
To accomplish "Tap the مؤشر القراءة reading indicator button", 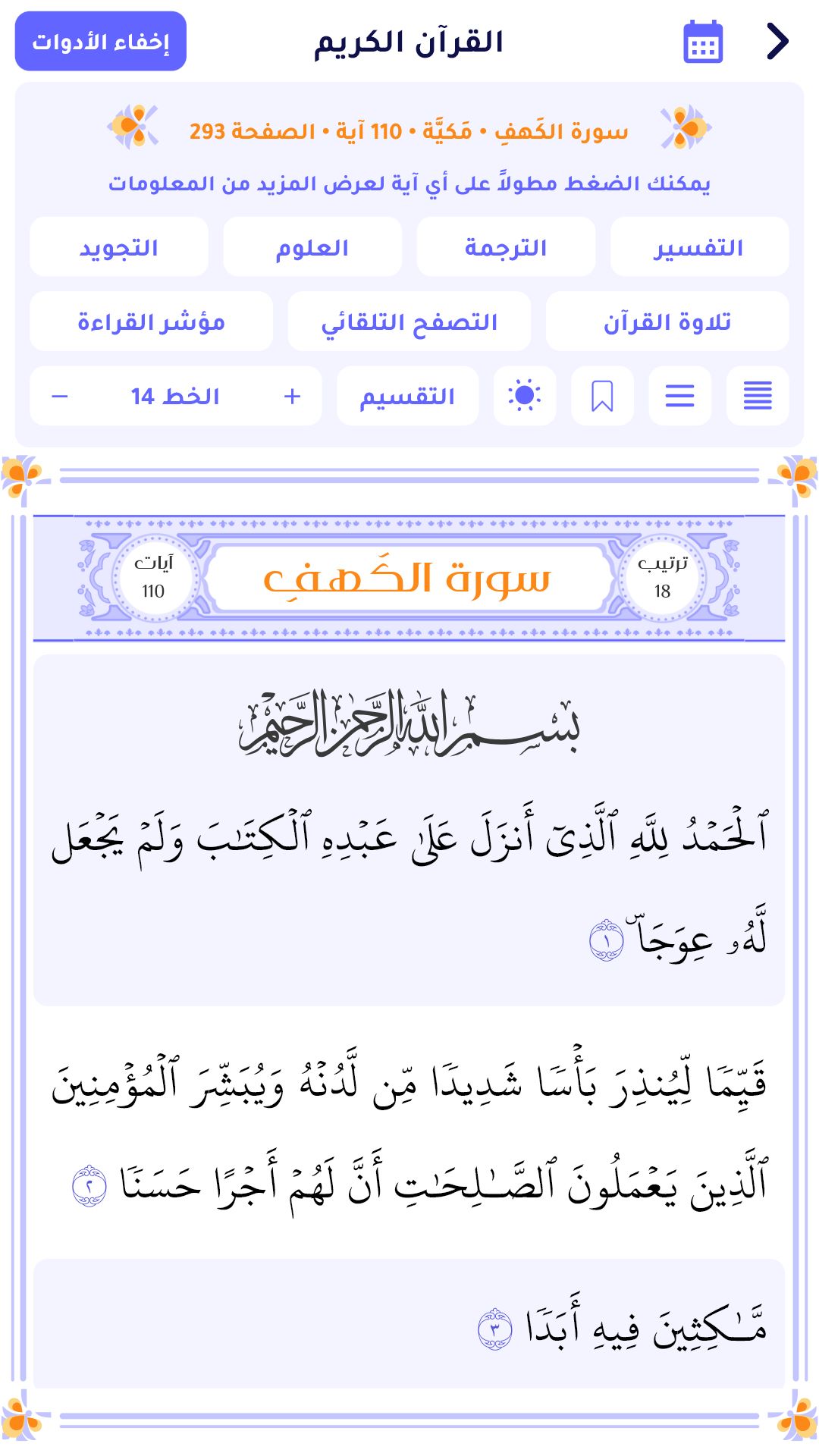I will [x=151, y=322].
